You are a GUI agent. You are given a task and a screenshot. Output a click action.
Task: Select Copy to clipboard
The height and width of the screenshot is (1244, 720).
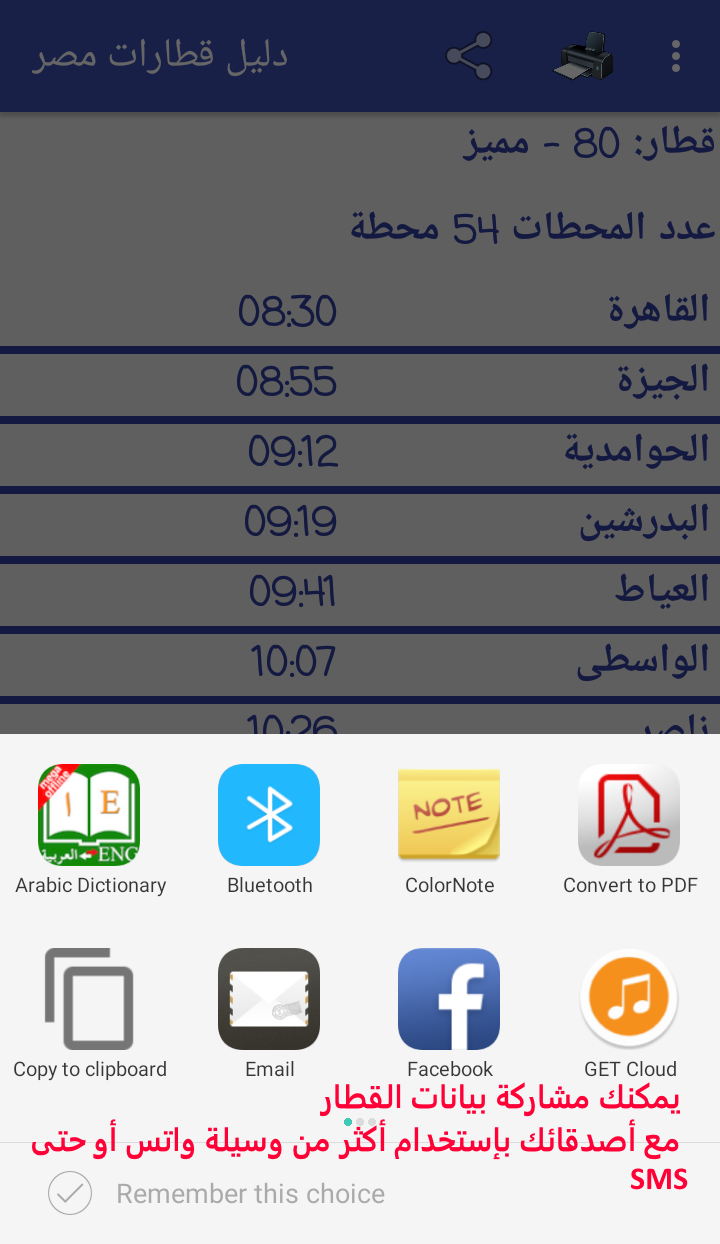(90, 1014)
